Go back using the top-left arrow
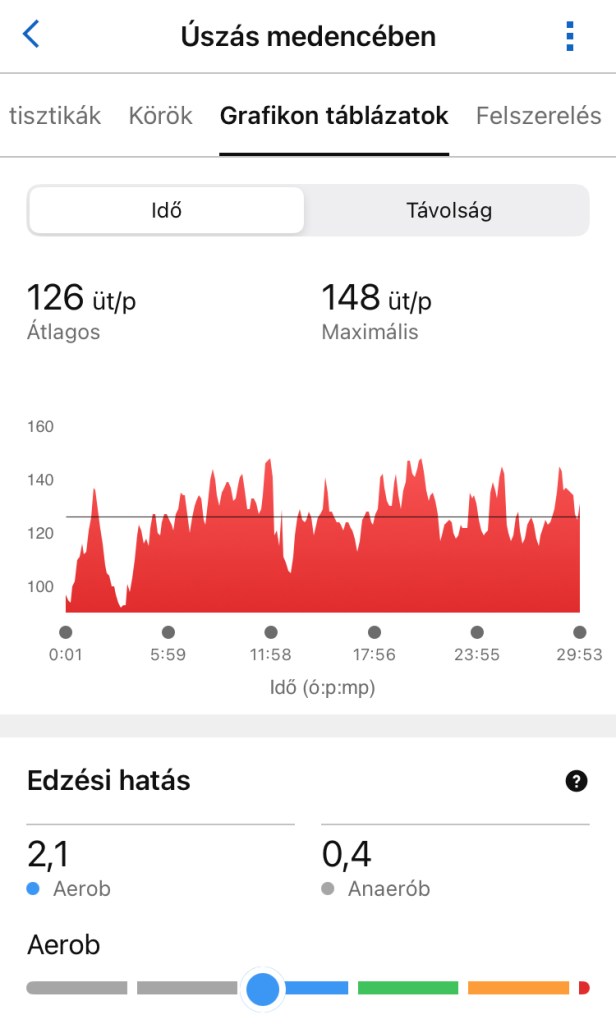The image size is (616, 1024). coord(31,35)
